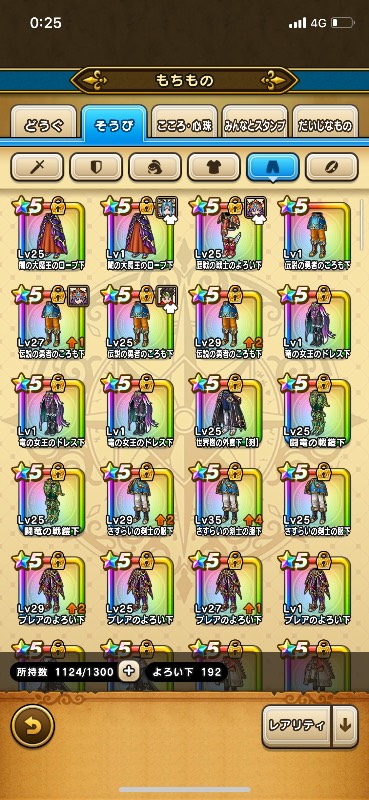Switch to the こころ・心珠 tab

click(185, 123)
